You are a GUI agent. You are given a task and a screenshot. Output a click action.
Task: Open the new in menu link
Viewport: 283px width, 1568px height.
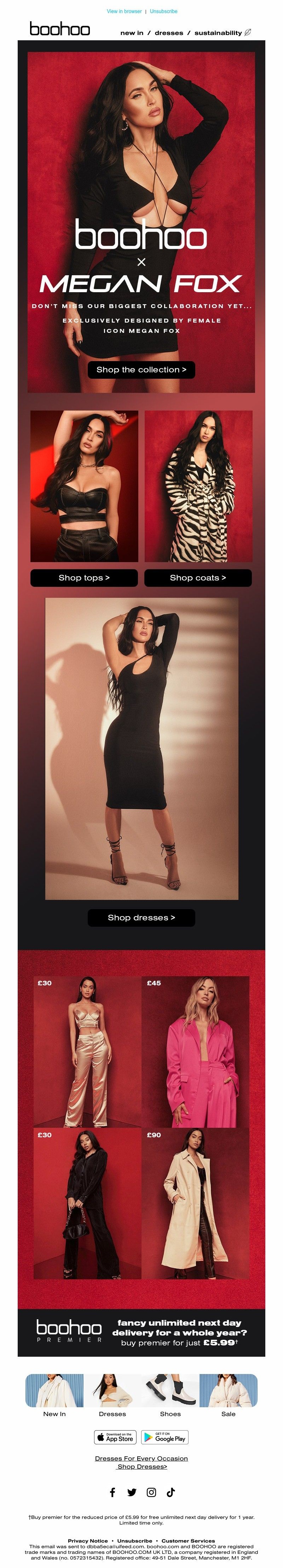(132, 33)
